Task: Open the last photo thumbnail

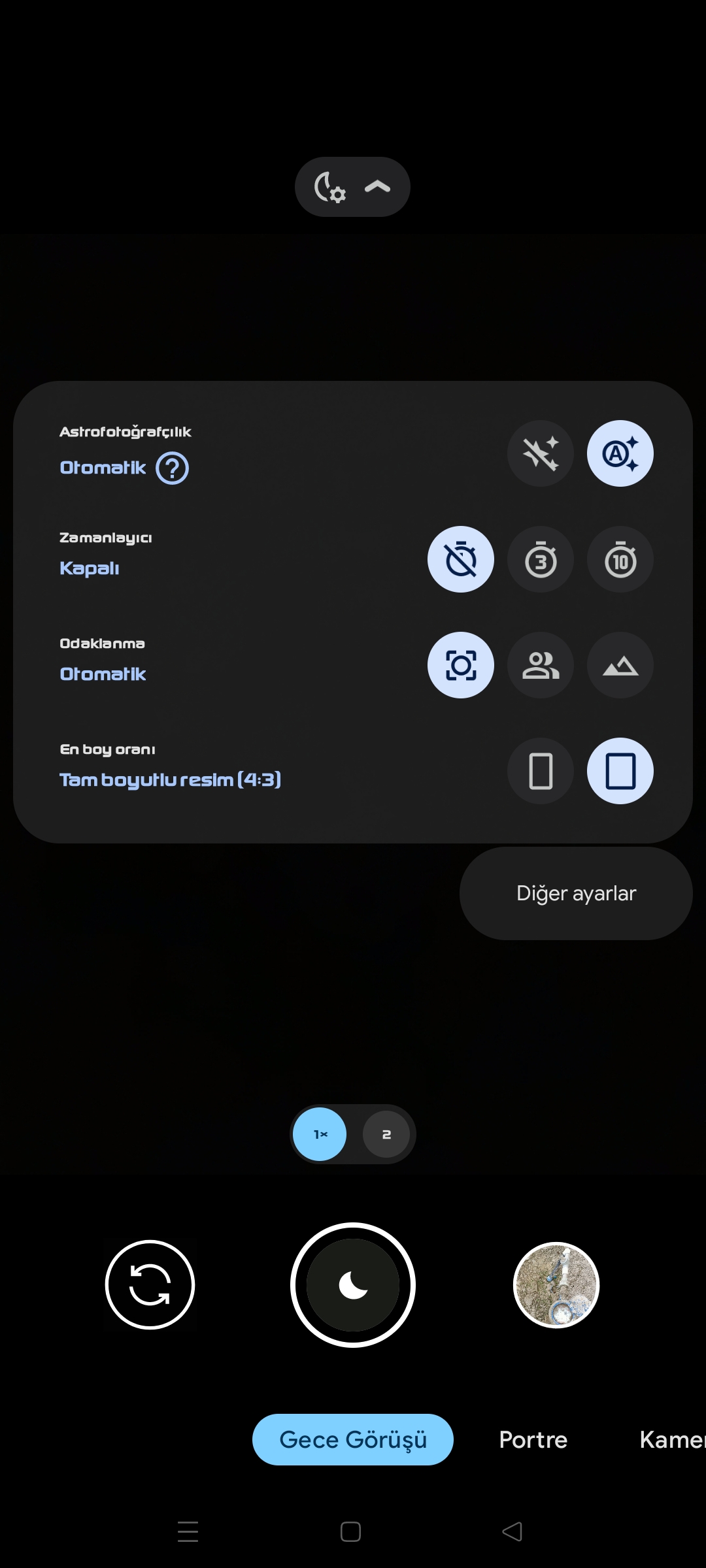Action: click(x=556, y=1284)
